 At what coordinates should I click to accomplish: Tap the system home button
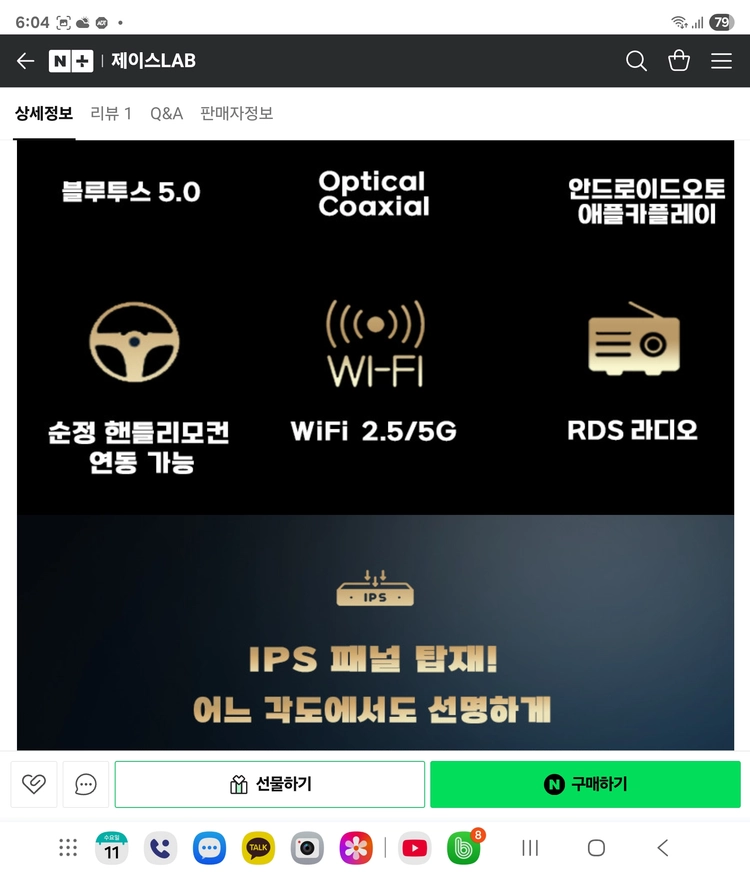(x=596, y=847)
